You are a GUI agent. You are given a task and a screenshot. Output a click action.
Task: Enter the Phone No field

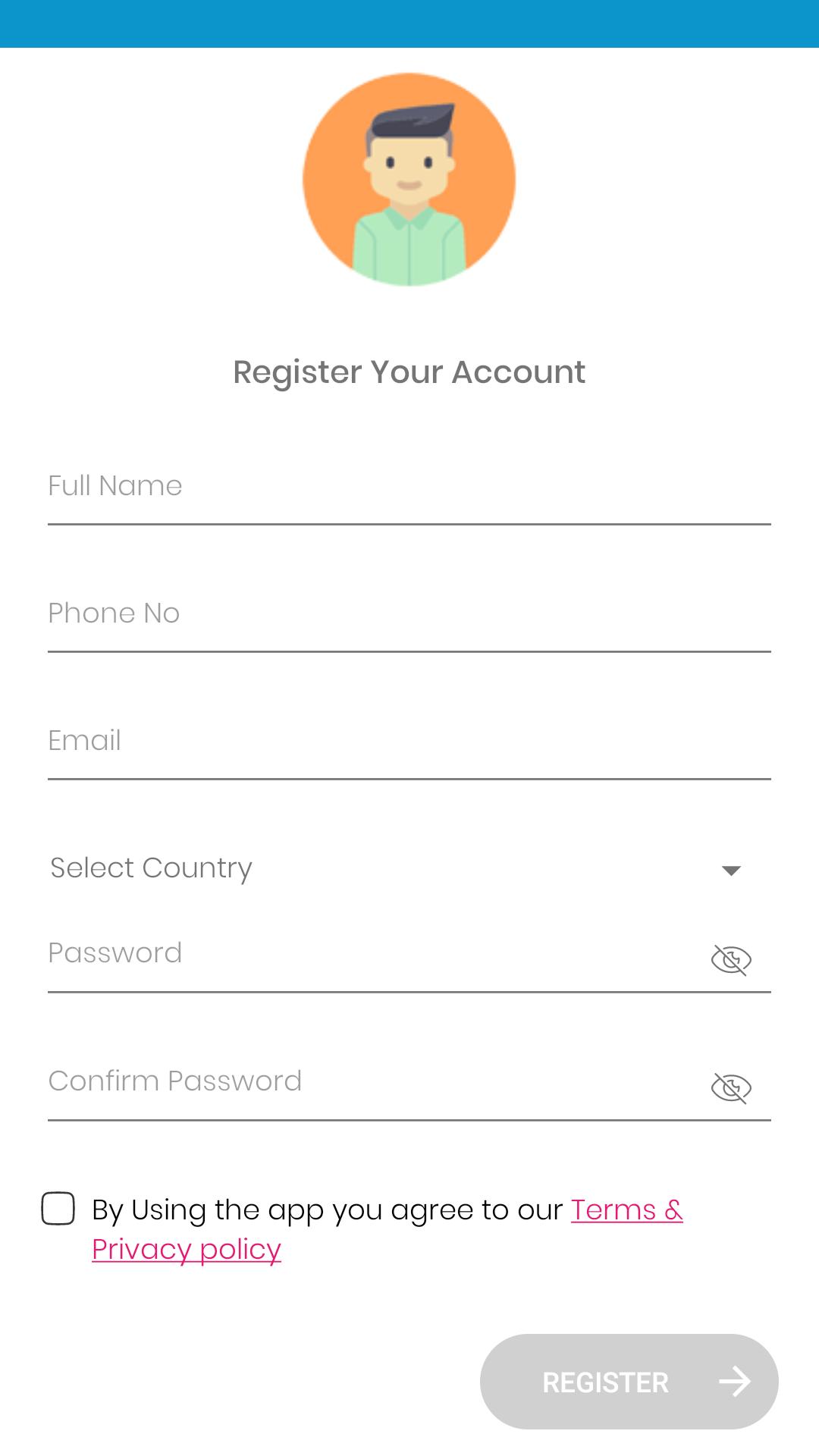[409, 614]
